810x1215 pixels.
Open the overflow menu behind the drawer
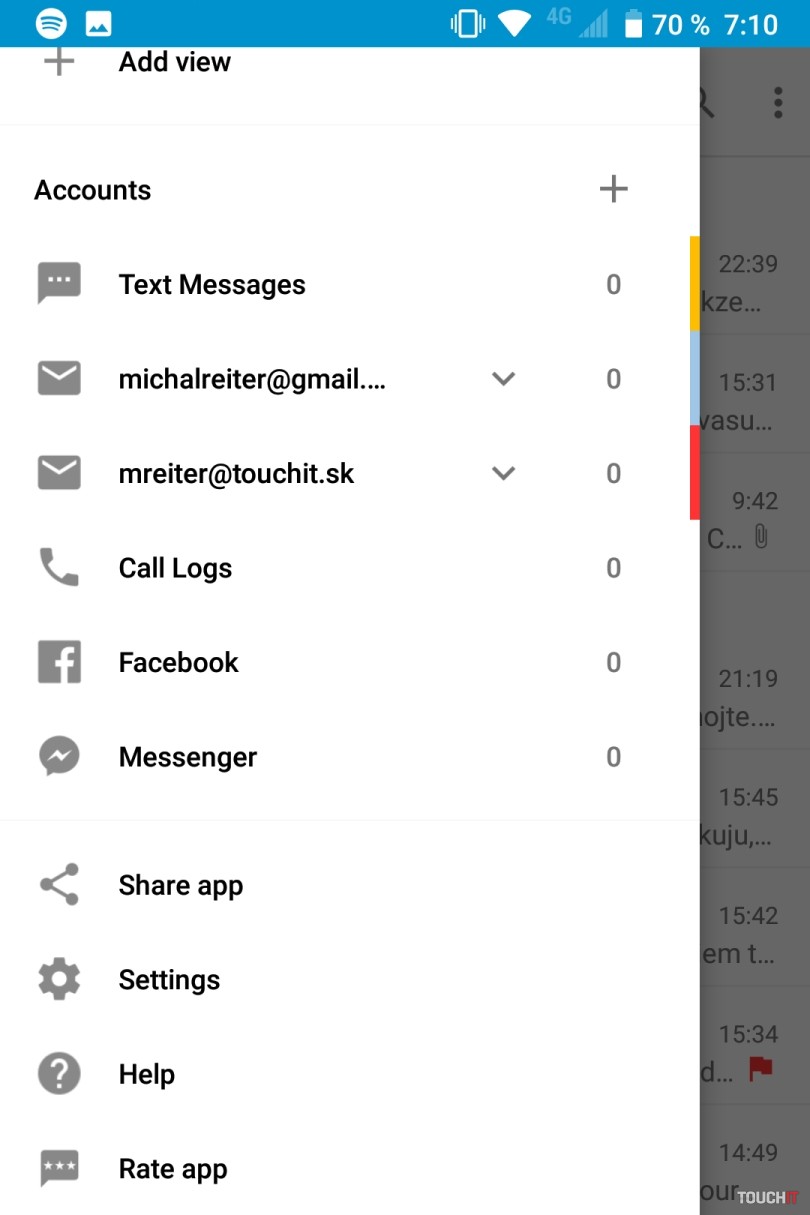point(778,102)
